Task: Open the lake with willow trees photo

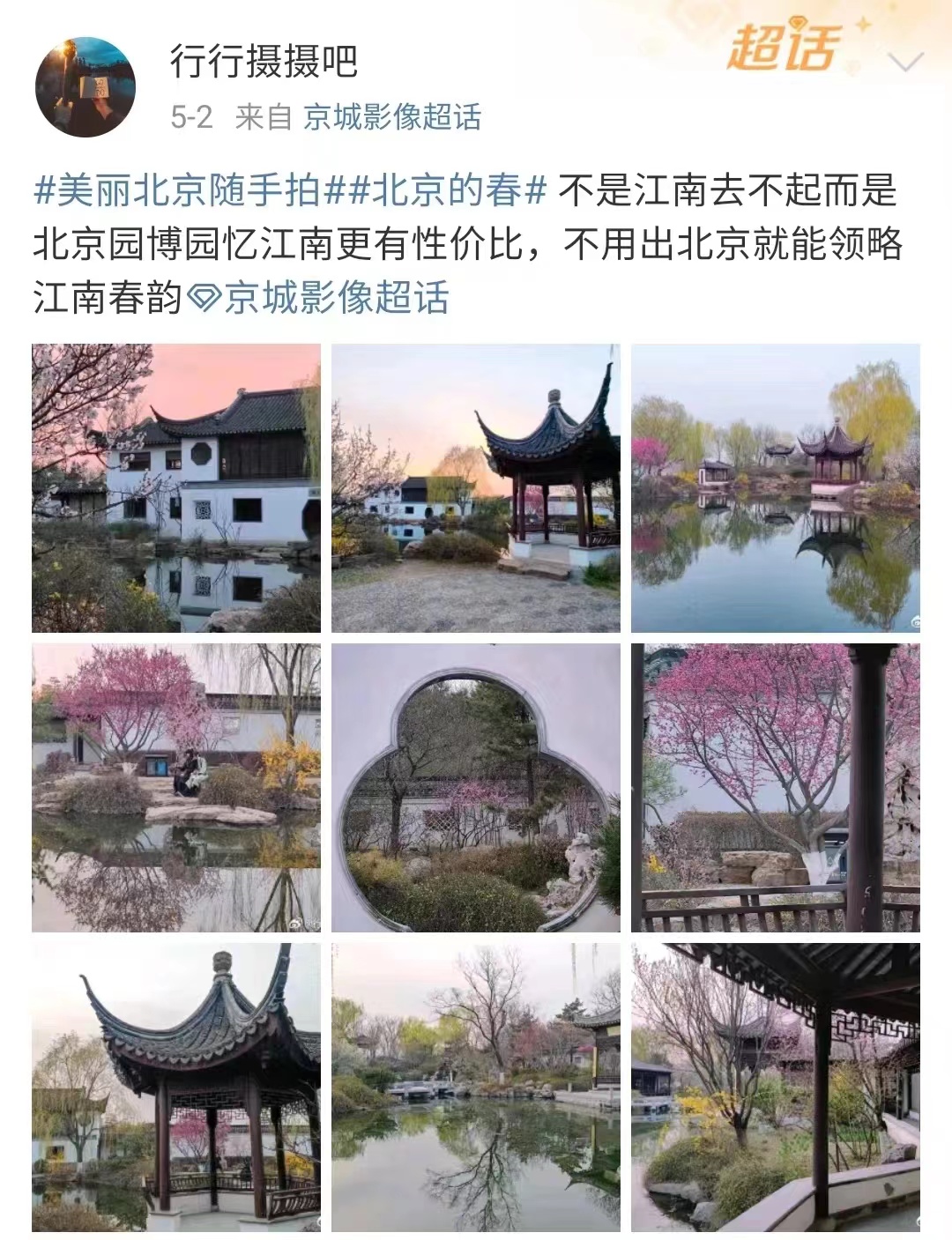Action: (776, 488)
